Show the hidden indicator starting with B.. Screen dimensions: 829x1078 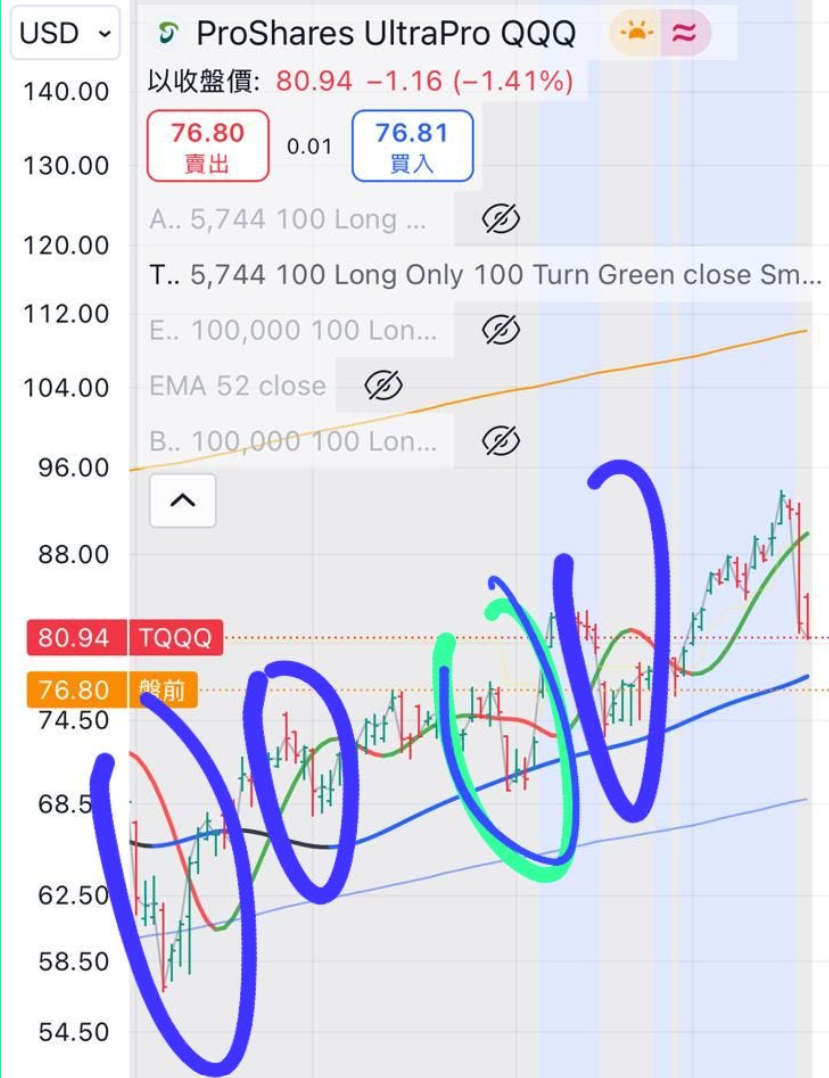click(501, 440)
